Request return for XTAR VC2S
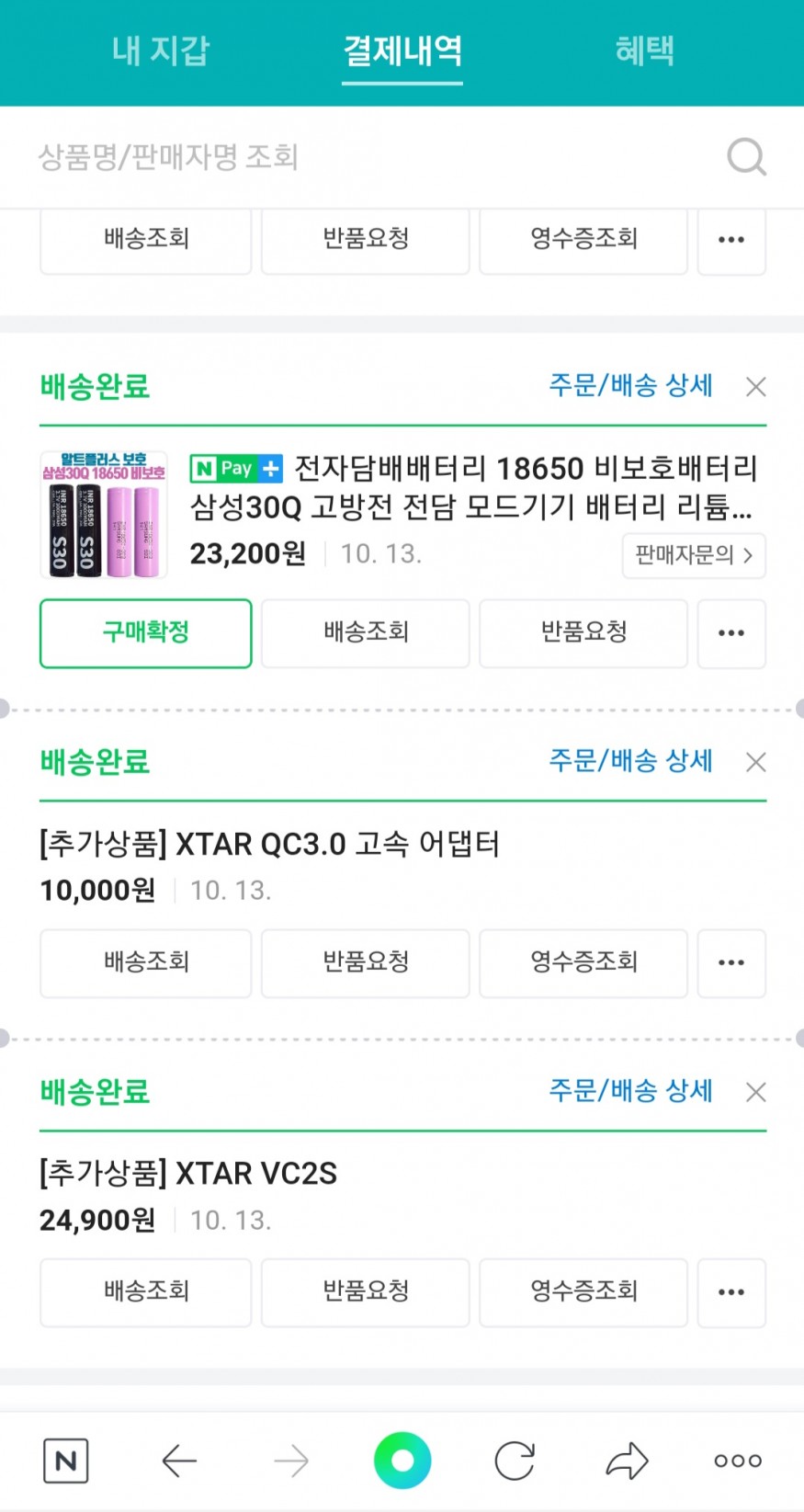This screenshot has height=1512, width=804. point(365,1291)
